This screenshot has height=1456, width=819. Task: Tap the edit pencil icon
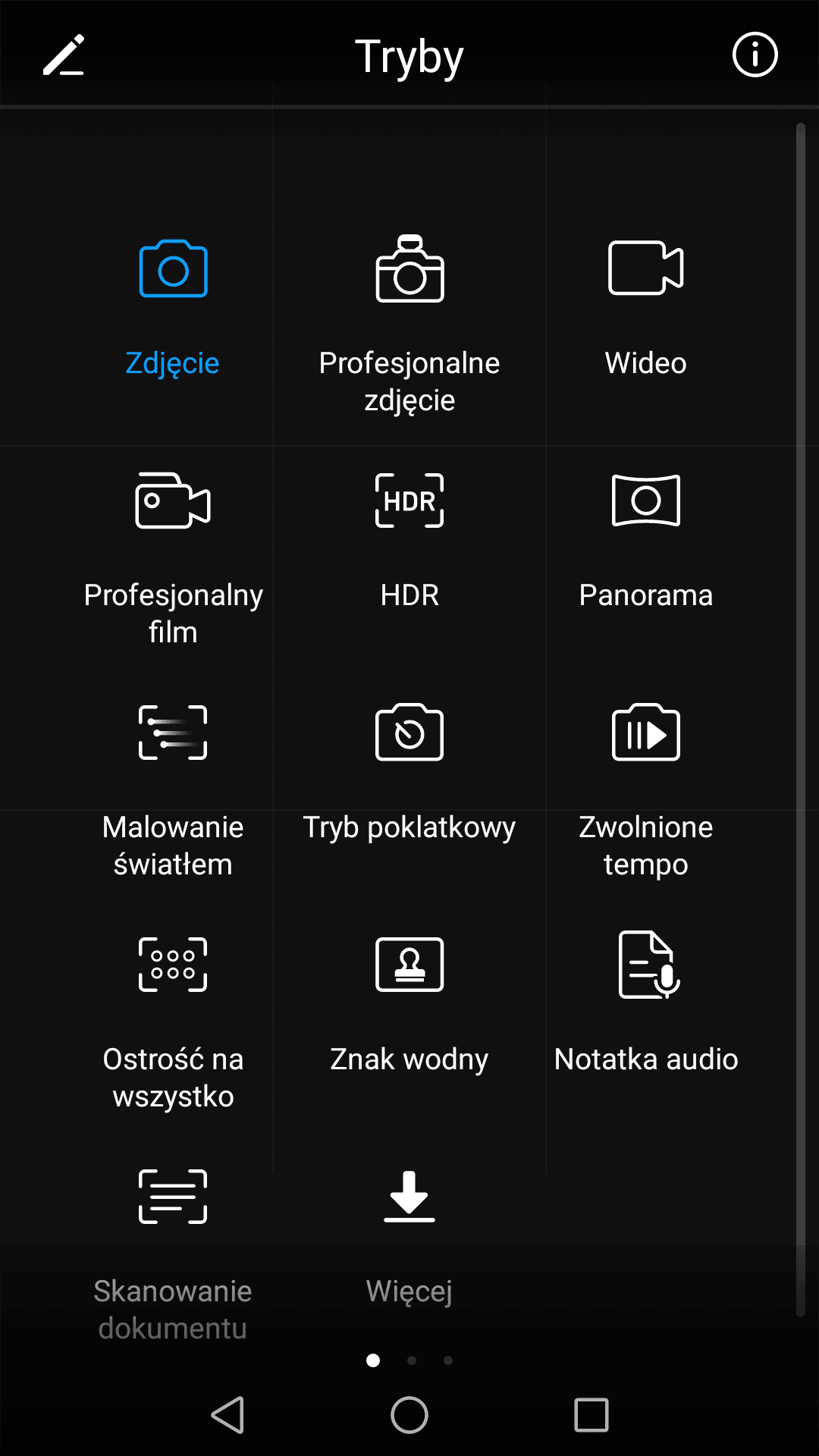click(x=64, y=55)
